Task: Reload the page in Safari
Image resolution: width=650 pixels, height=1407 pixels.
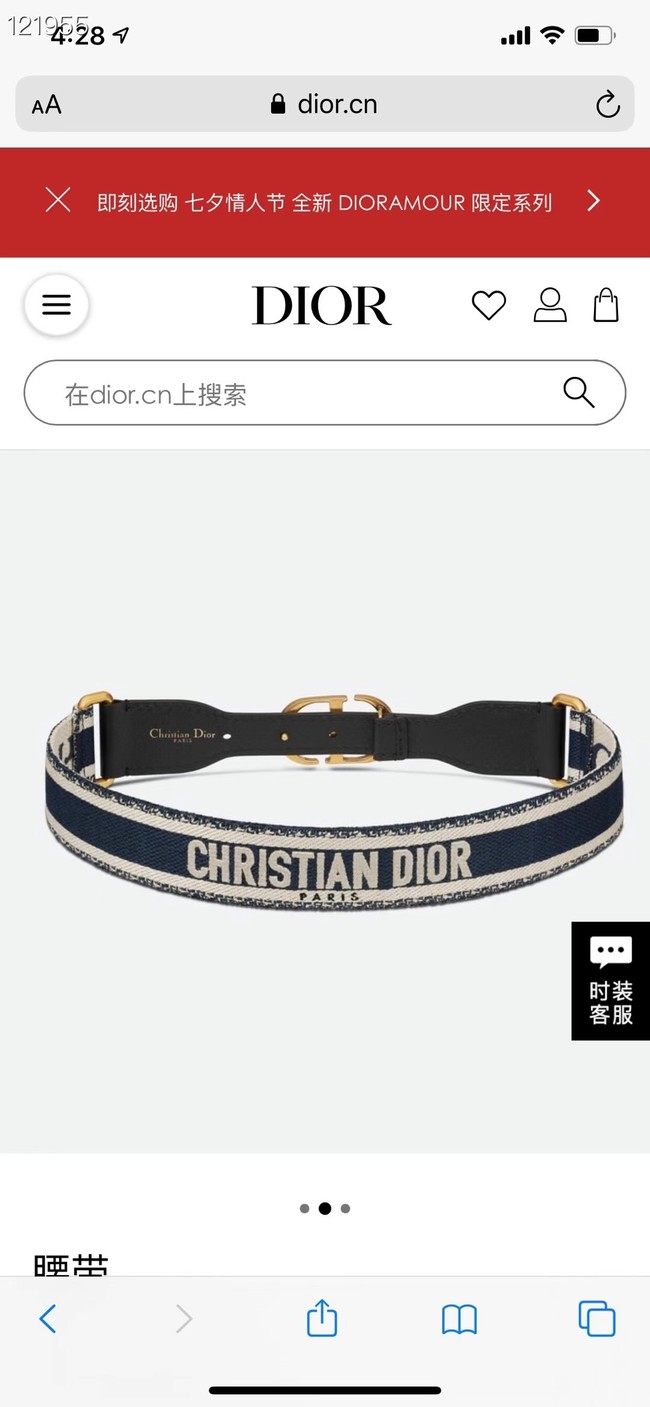Action: tap(607, 104)
